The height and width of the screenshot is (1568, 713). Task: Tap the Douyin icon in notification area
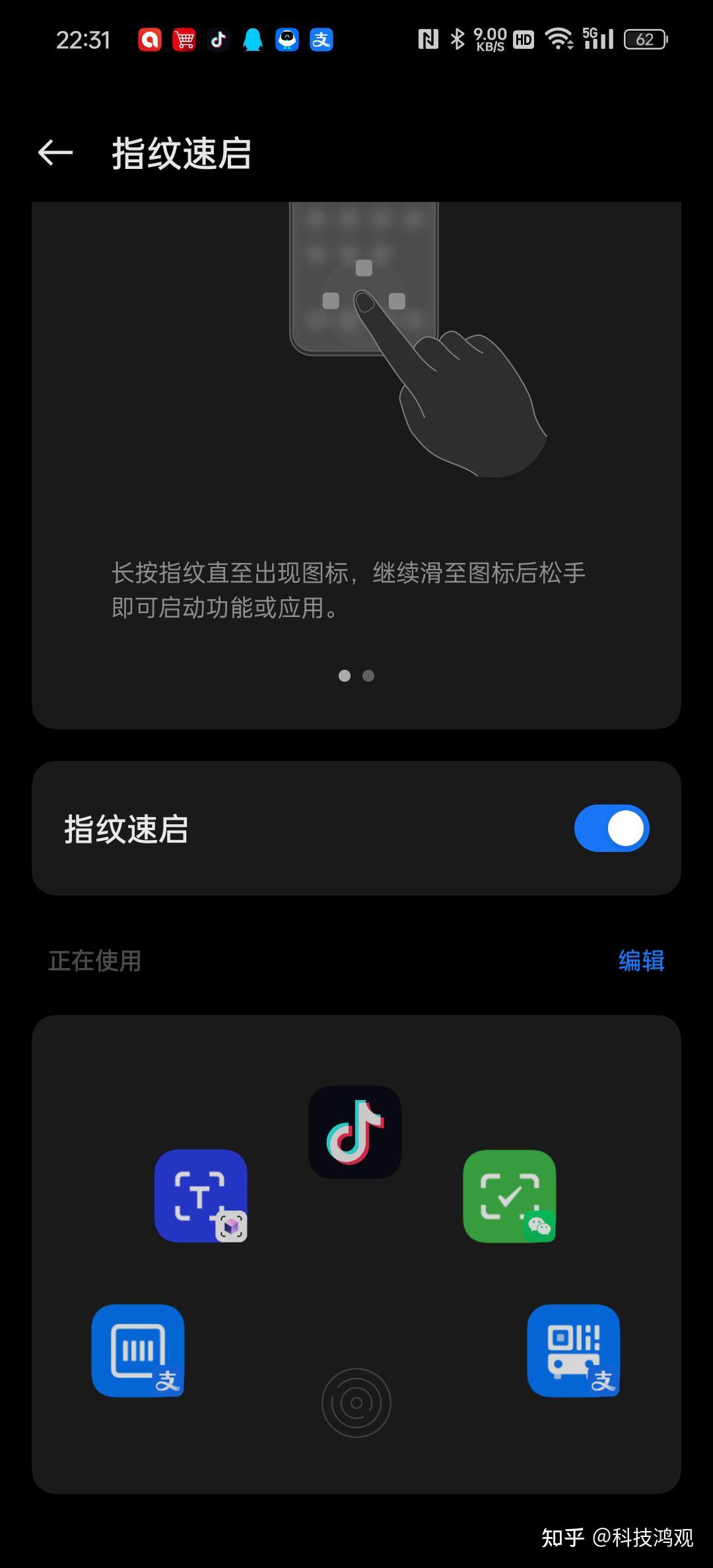(x=218, y=40)
